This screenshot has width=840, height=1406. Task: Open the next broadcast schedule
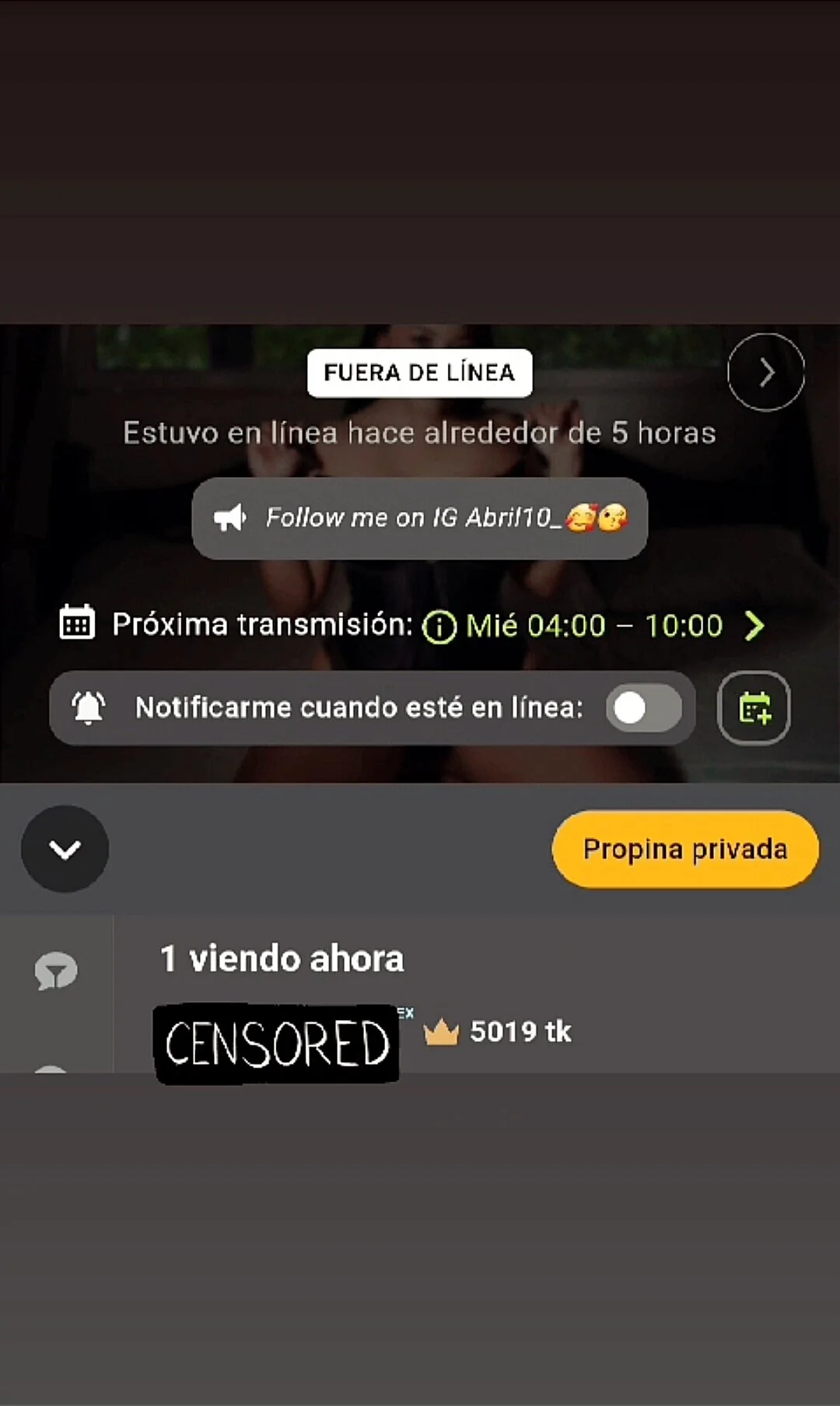click(x=754, y=626)
